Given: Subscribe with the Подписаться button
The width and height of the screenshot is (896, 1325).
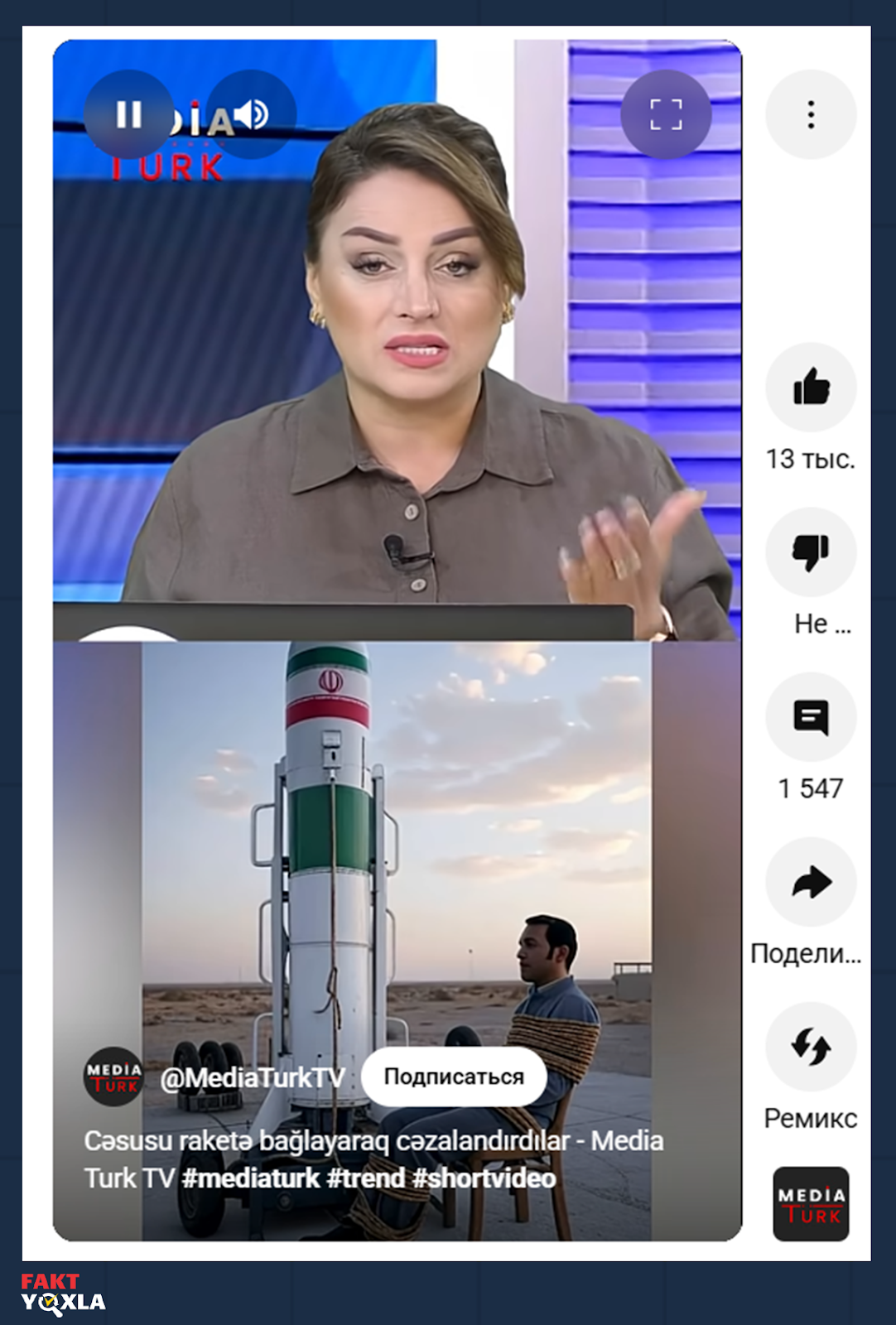Looking at the screenshot, I should 454,1077.
